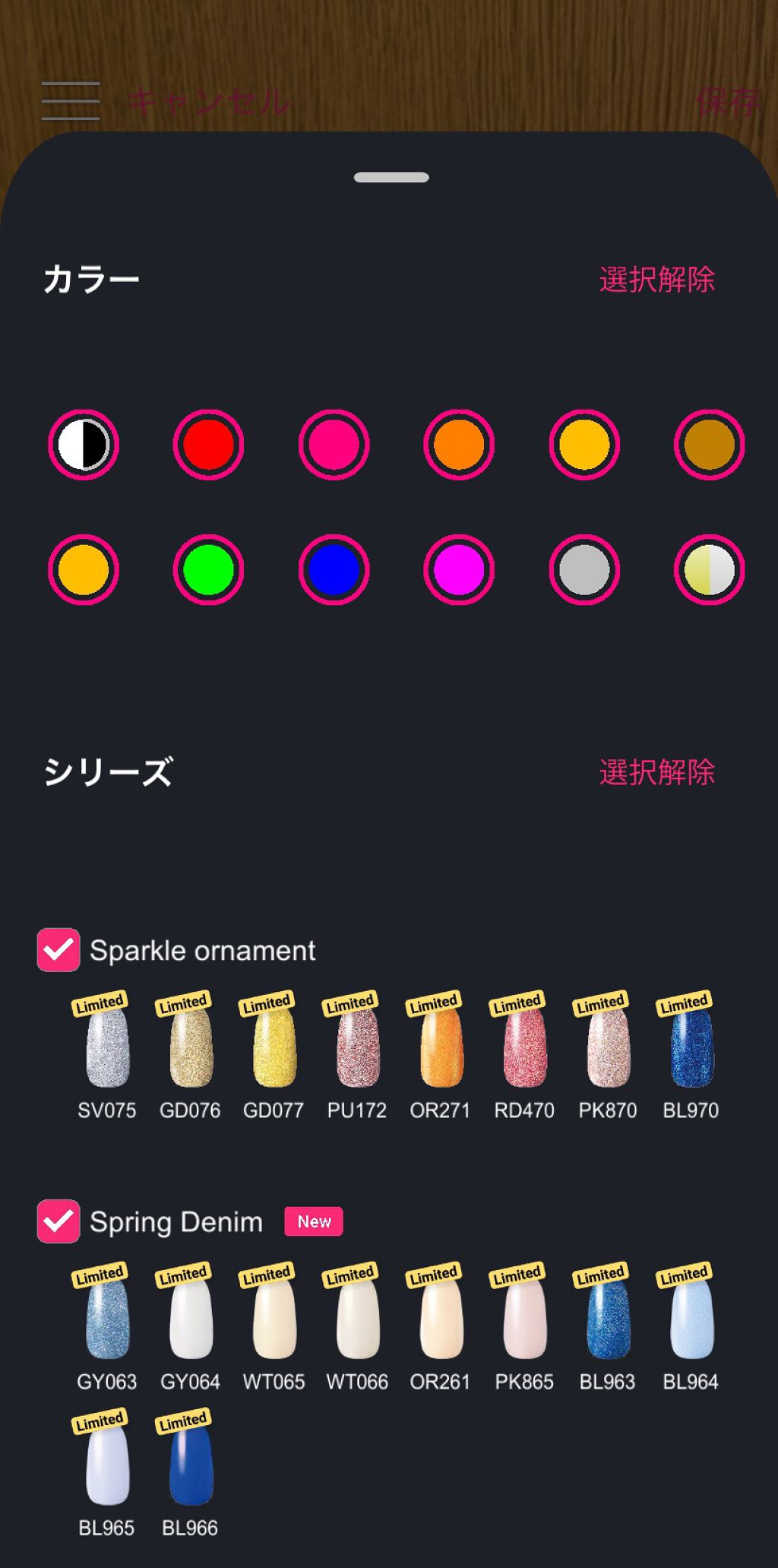
Task: Pick the gray color swatch
Action: pos(584,570)
